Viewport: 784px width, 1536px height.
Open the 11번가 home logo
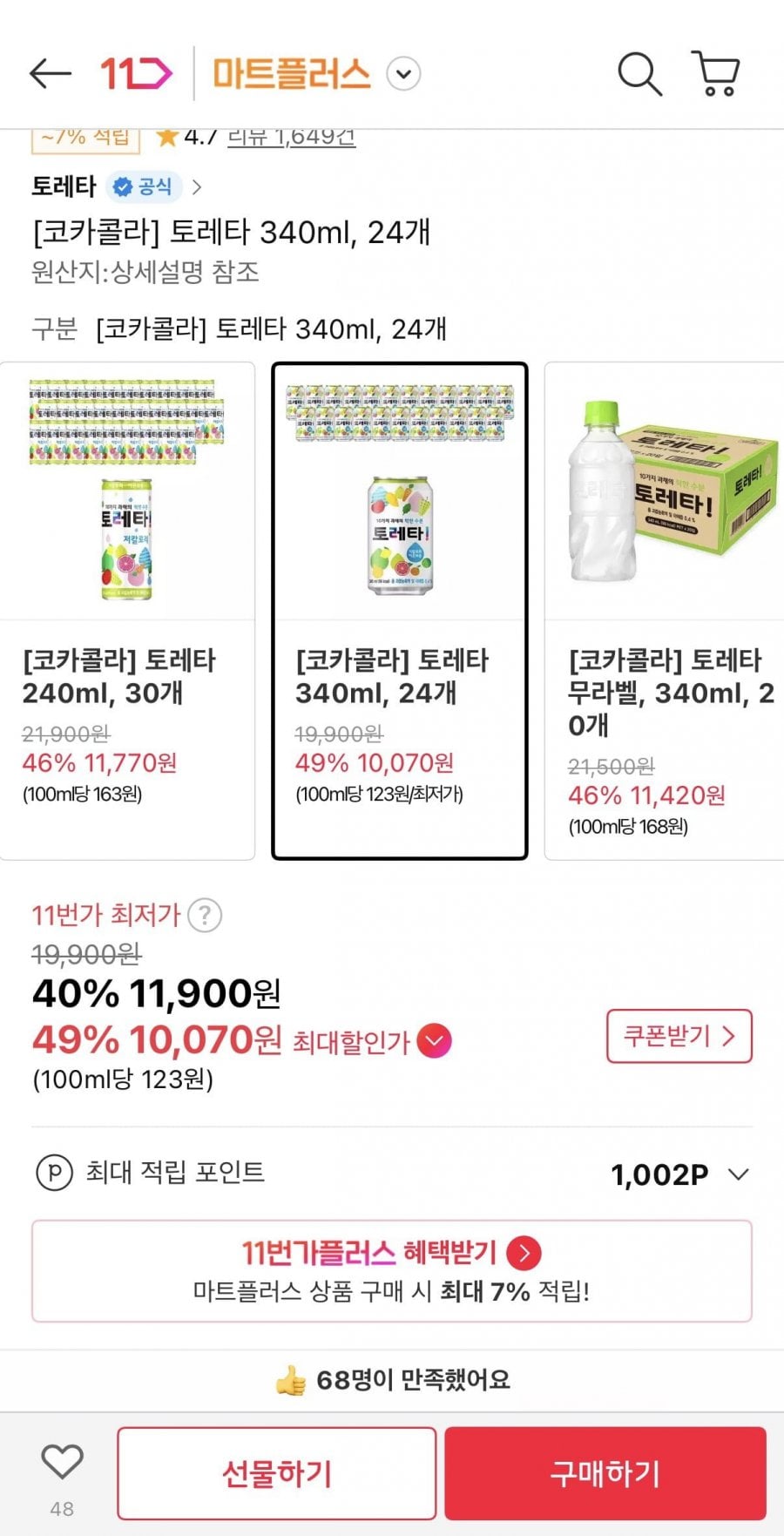pyautogui.click(x=136, y=74)
